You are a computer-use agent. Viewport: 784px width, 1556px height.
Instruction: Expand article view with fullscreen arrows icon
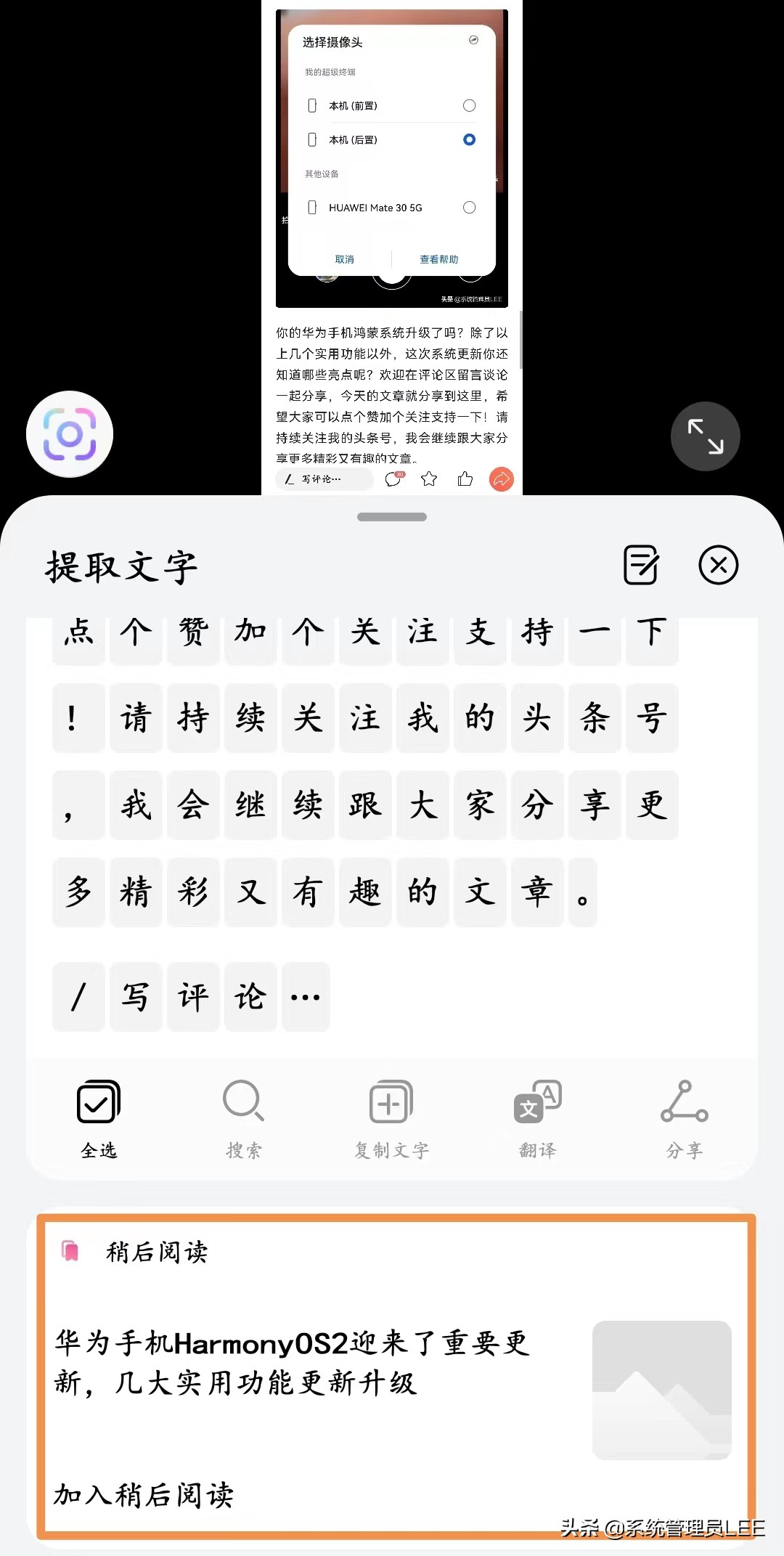pyautogui.click(x=704, y=436)
